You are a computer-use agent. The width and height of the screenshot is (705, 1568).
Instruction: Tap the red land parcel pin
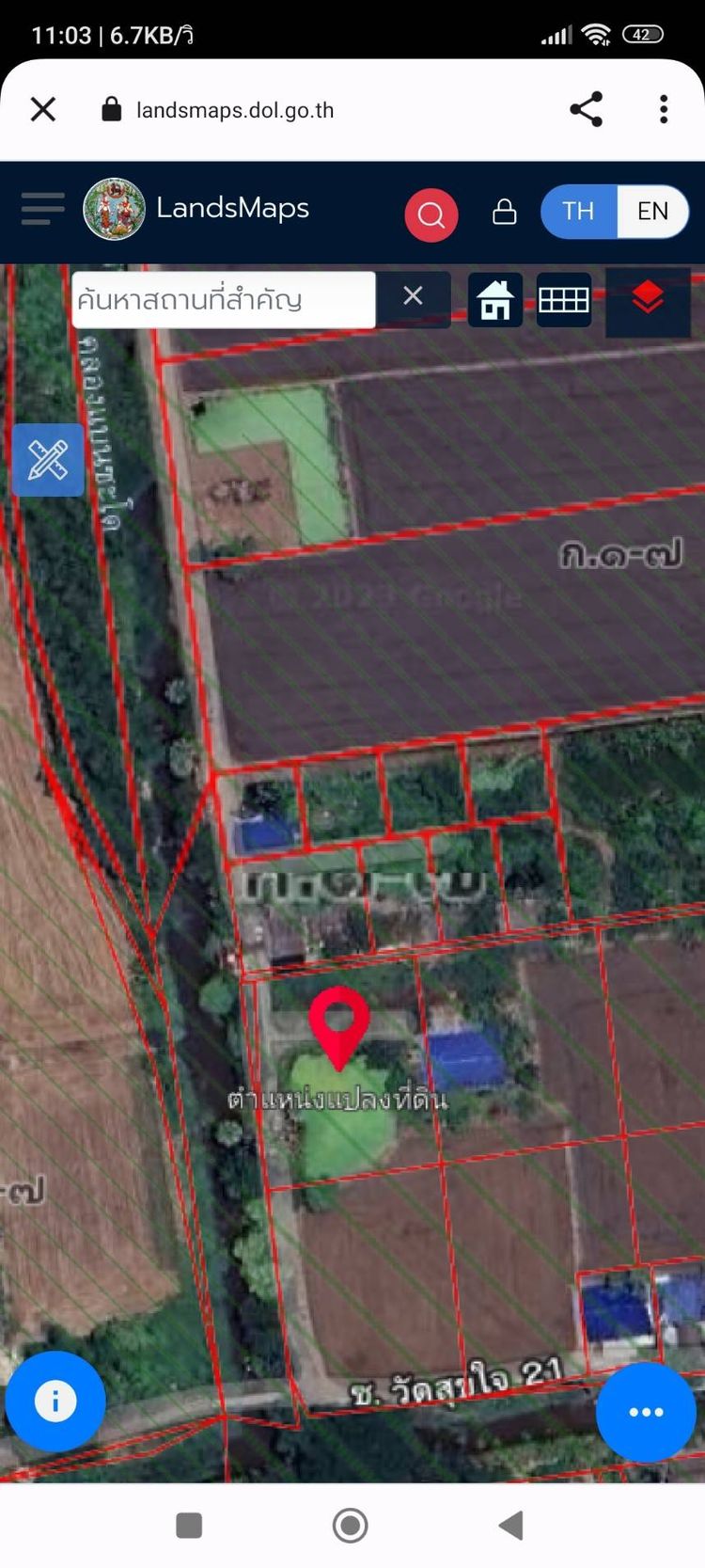[x=339, y=1022]
